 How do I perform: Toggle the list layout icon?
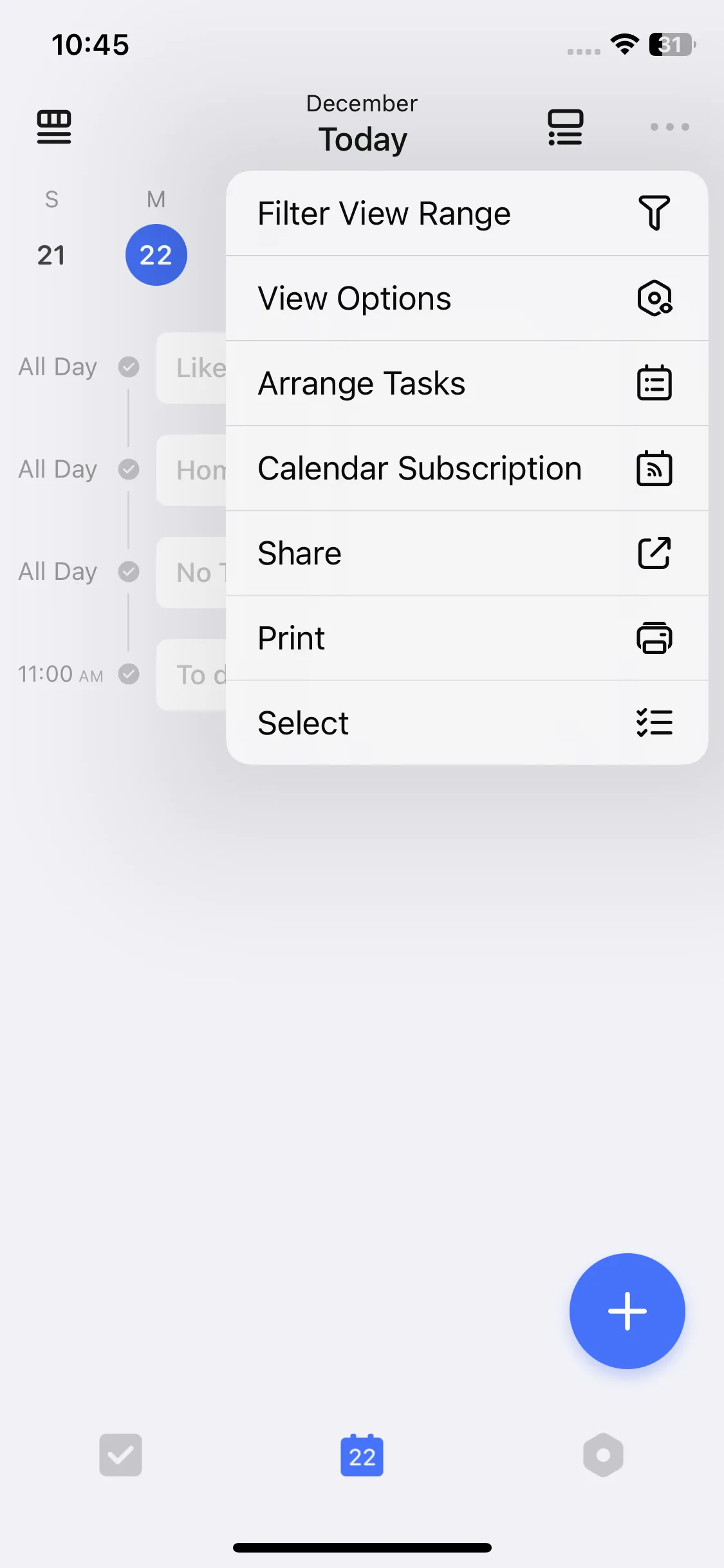pyautogui.click(x=565, y=127)
